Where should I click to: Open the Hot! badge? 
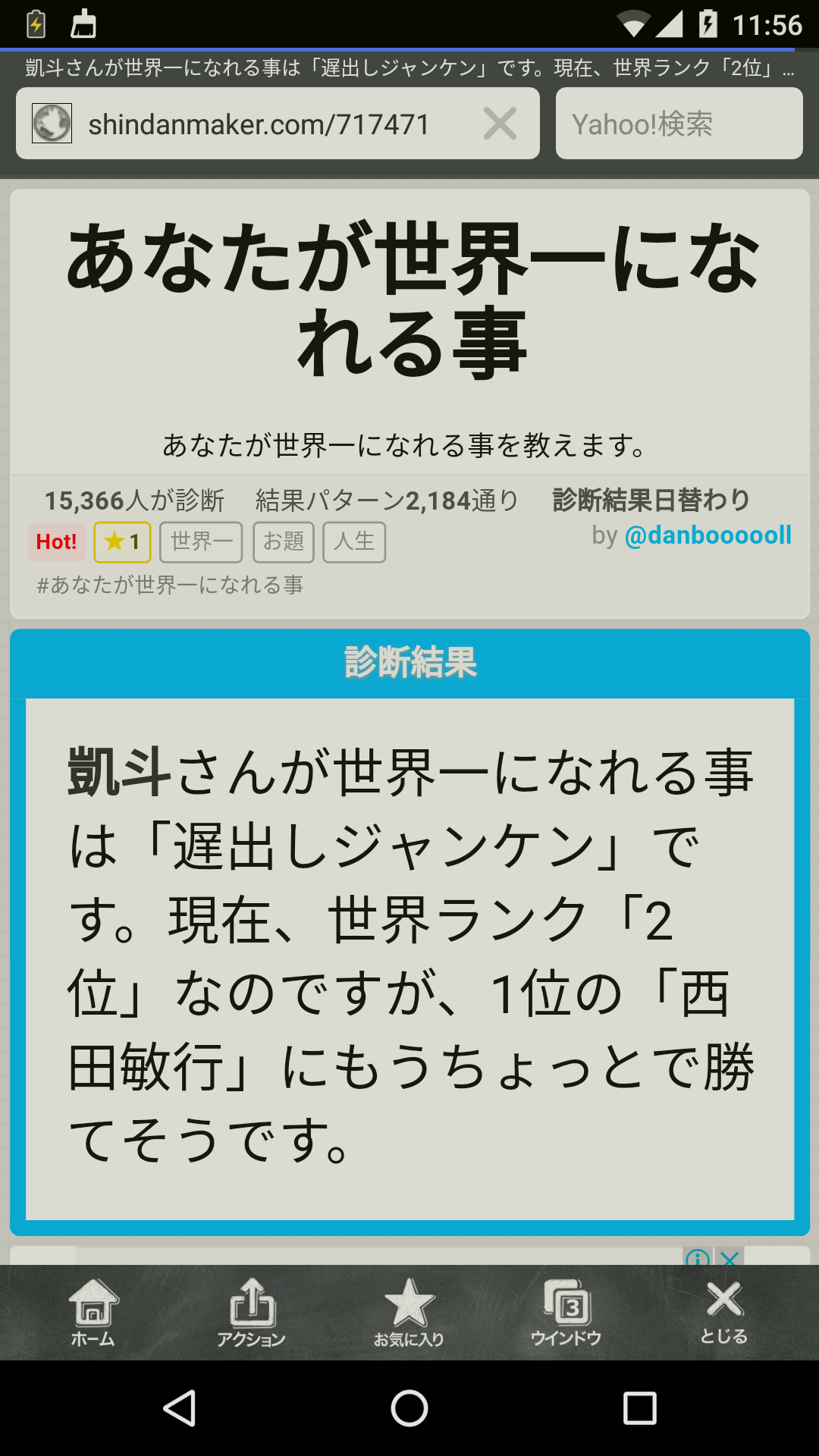tap(56, 541)
